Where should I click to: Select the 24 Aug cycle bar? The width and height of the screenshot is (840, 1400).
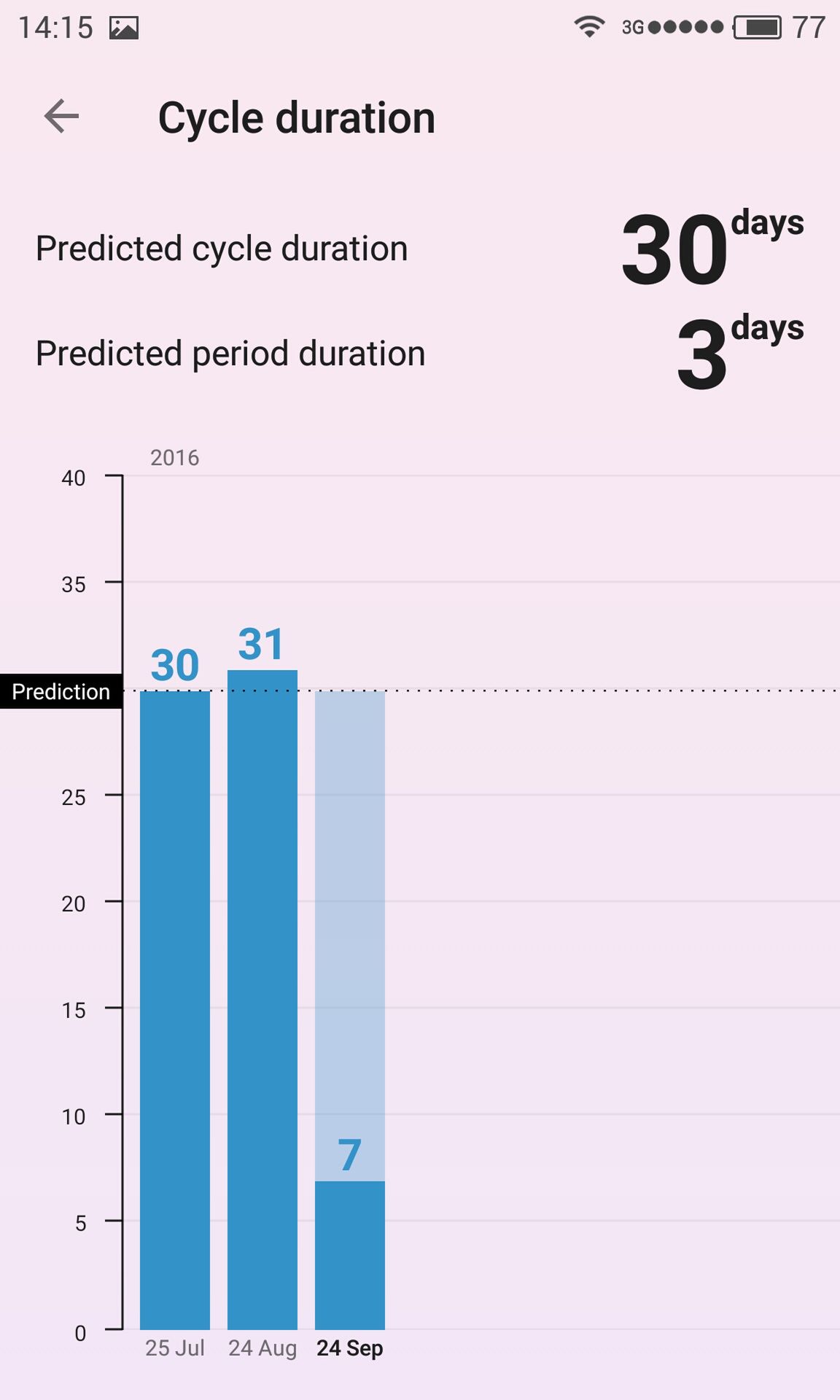262,1000
